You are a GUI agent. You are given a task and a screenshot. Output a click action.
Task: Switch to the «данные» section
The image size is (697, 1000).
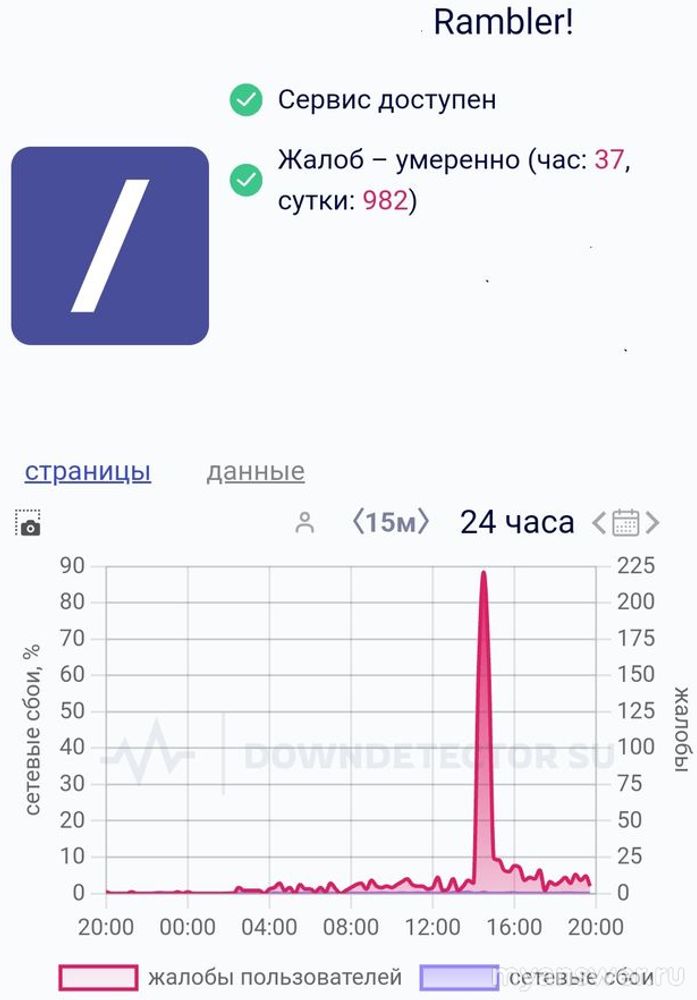tap(255, 471)
